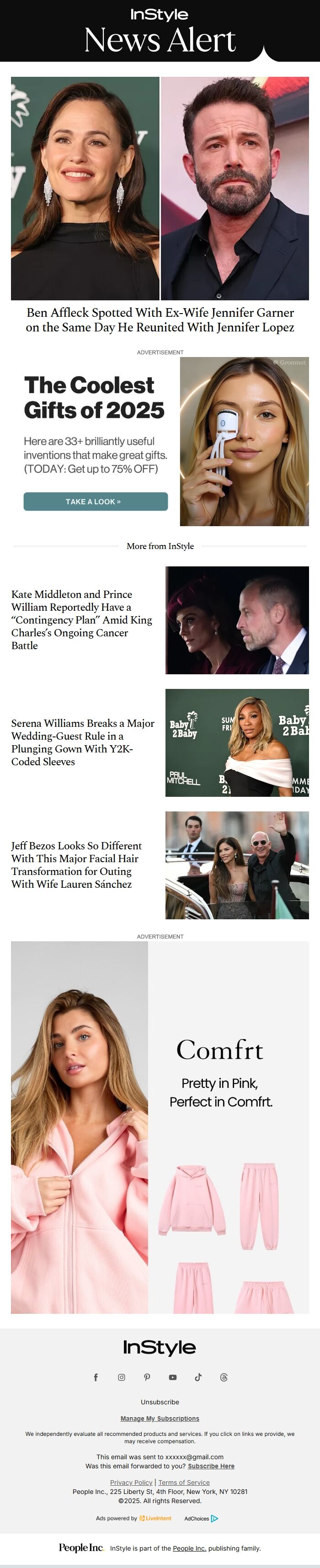Visit InStyle's TikTok account
Image resolution: width=320 pixels, height=1568 pixels.
point(198,1377)
